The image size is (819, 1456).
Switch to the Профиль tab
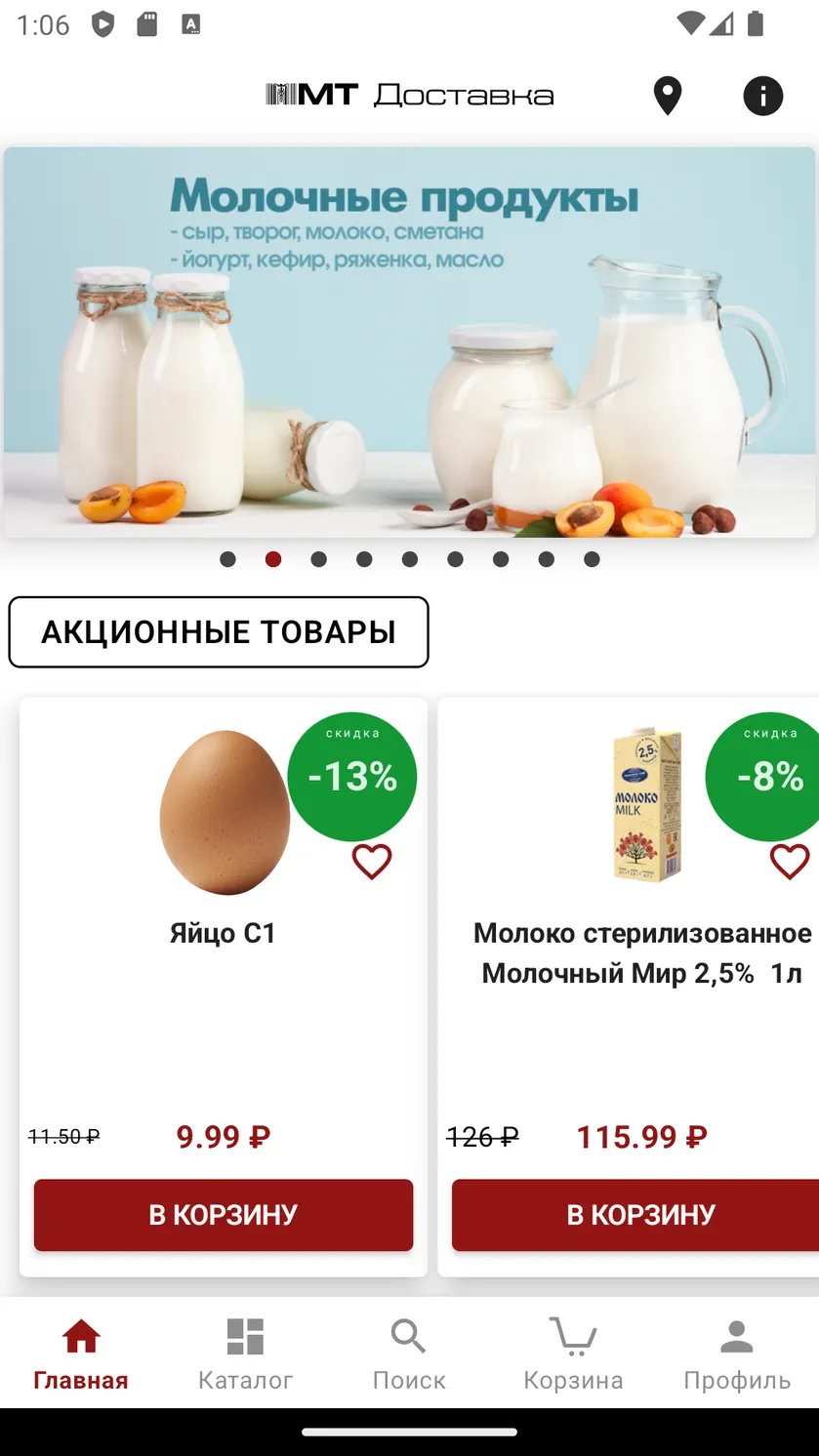(x=737, y=1355)
